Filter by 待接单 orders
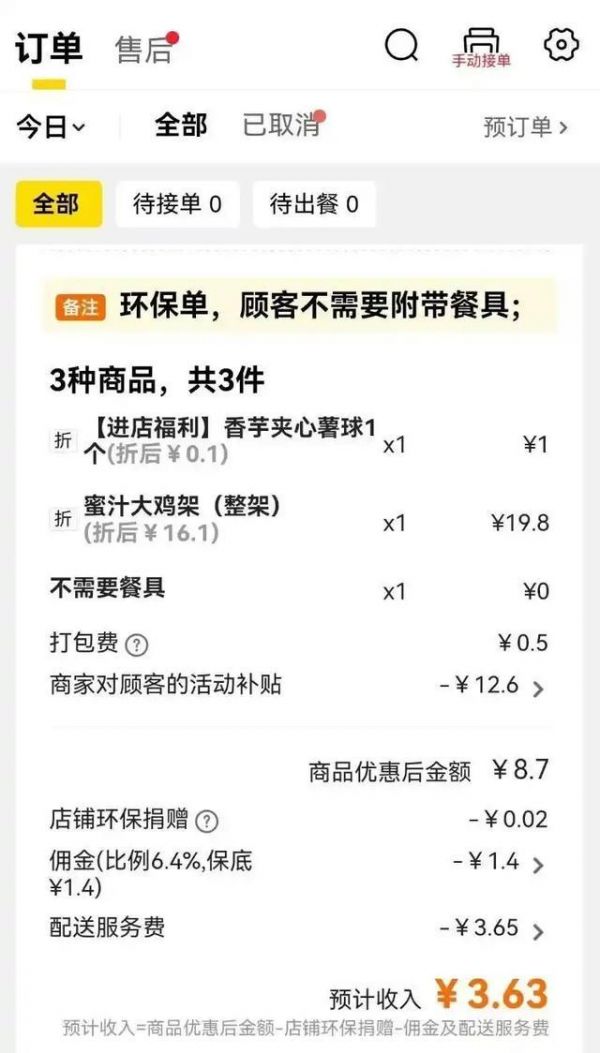 [x=178, y=204]
